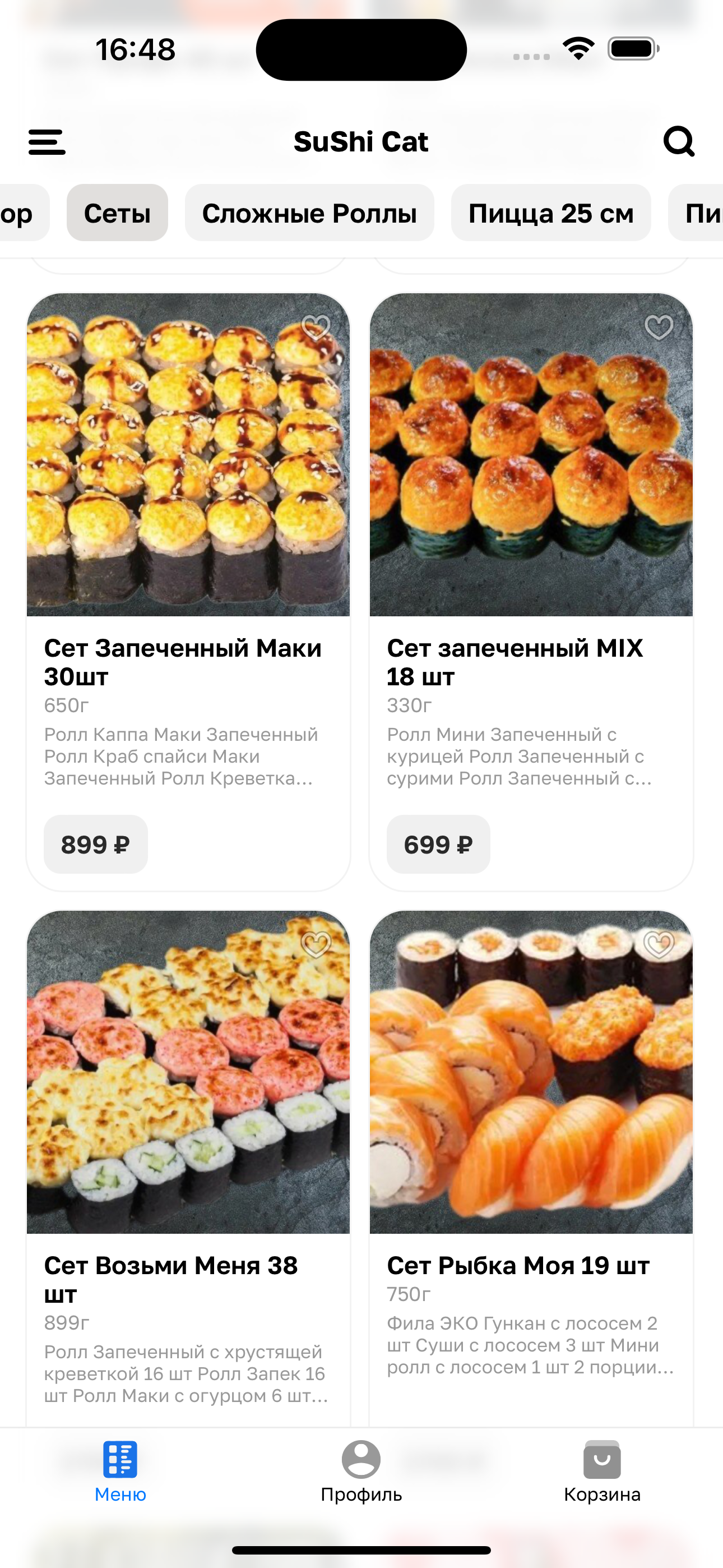723x1568 pixels.
Task: Switch to Пицца 25 см category
Action: point(551,213)
